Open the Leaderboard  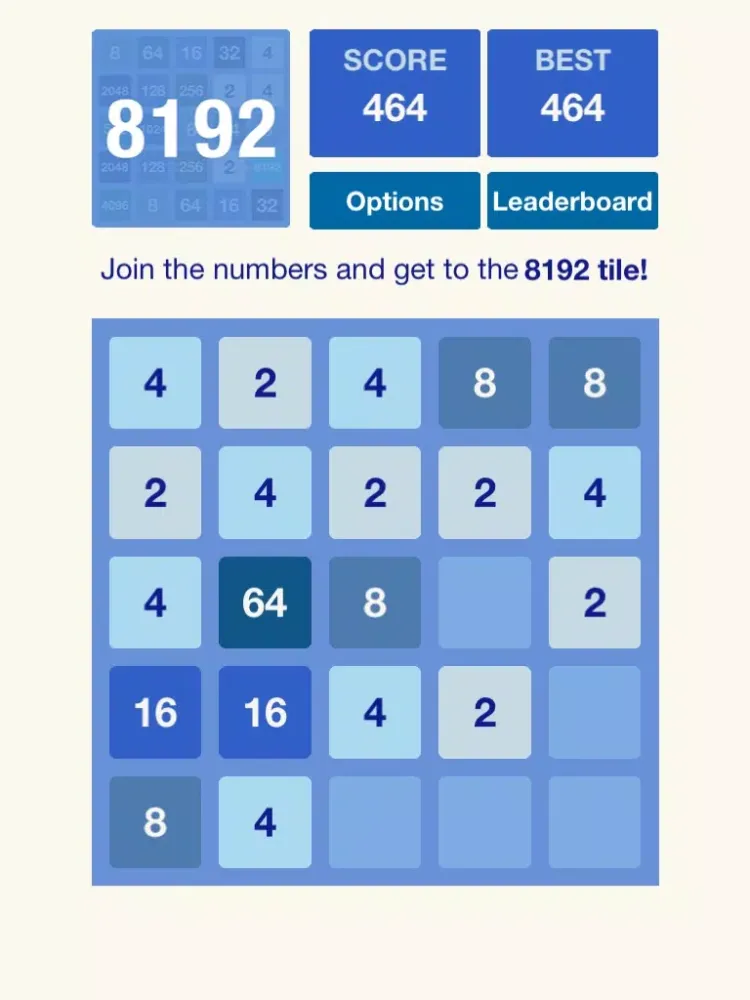[x=572, y=201]
